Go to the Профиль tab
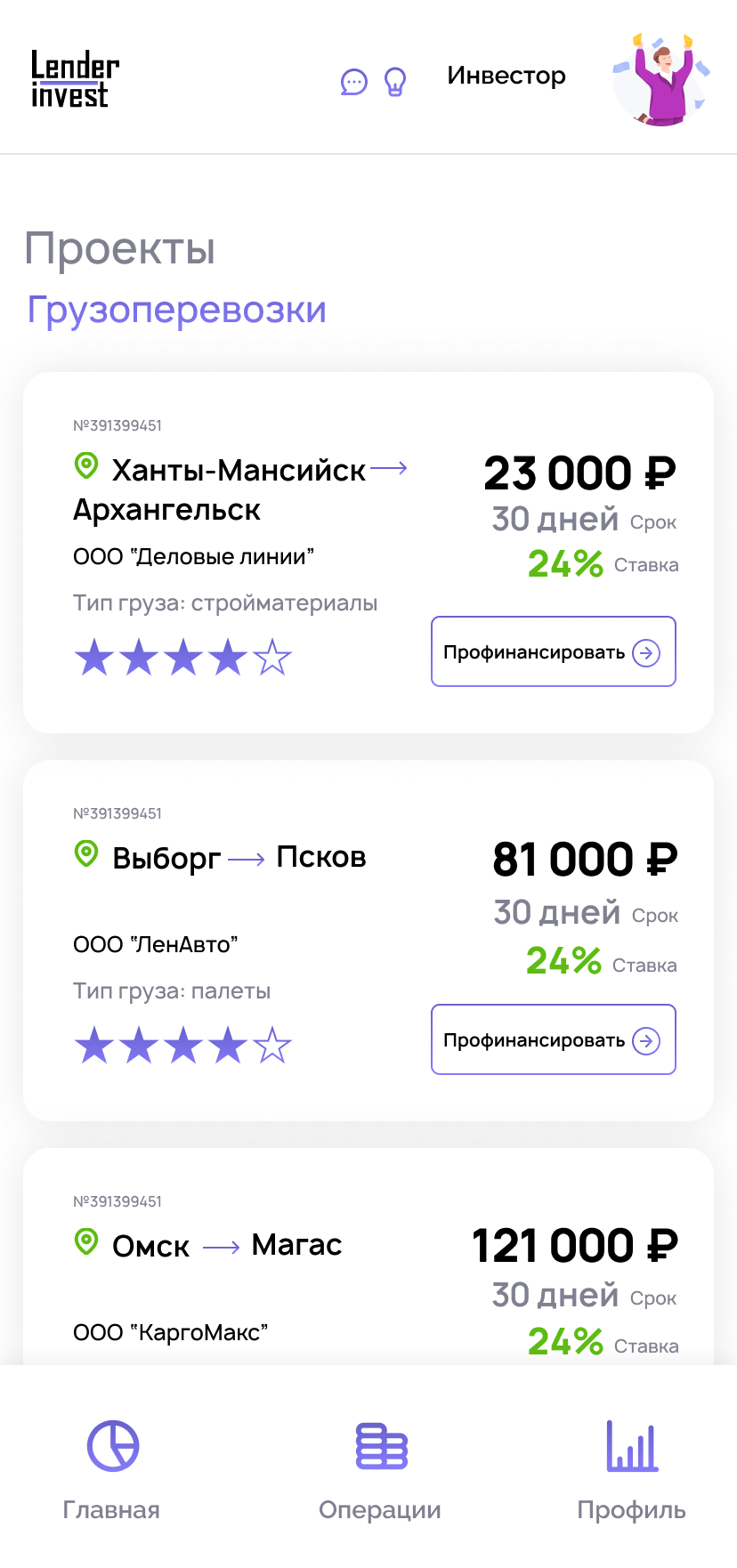Screen dimensions: 737x1568 [631, 1468]
